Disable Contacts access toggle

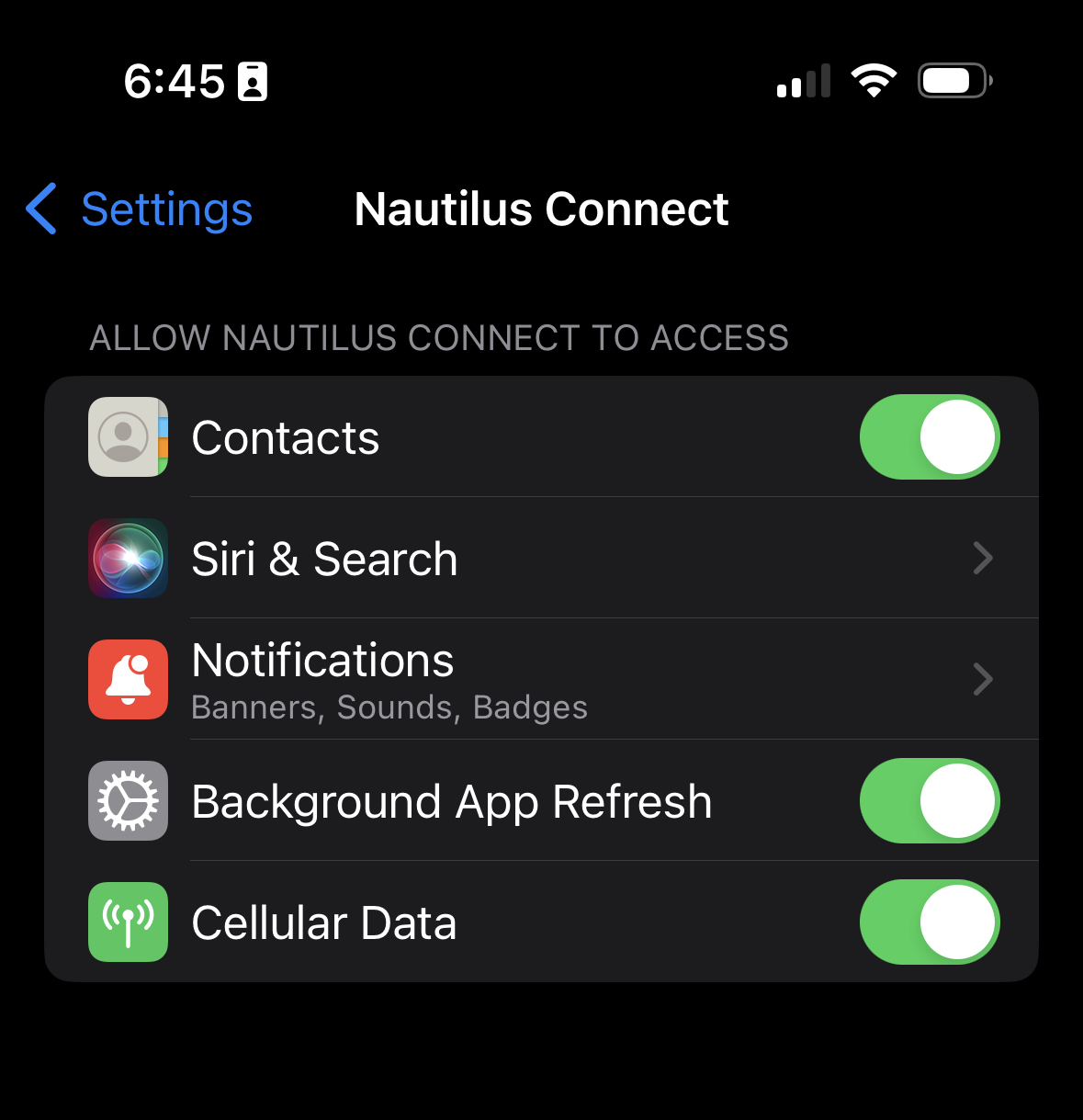tap(929, 437)
